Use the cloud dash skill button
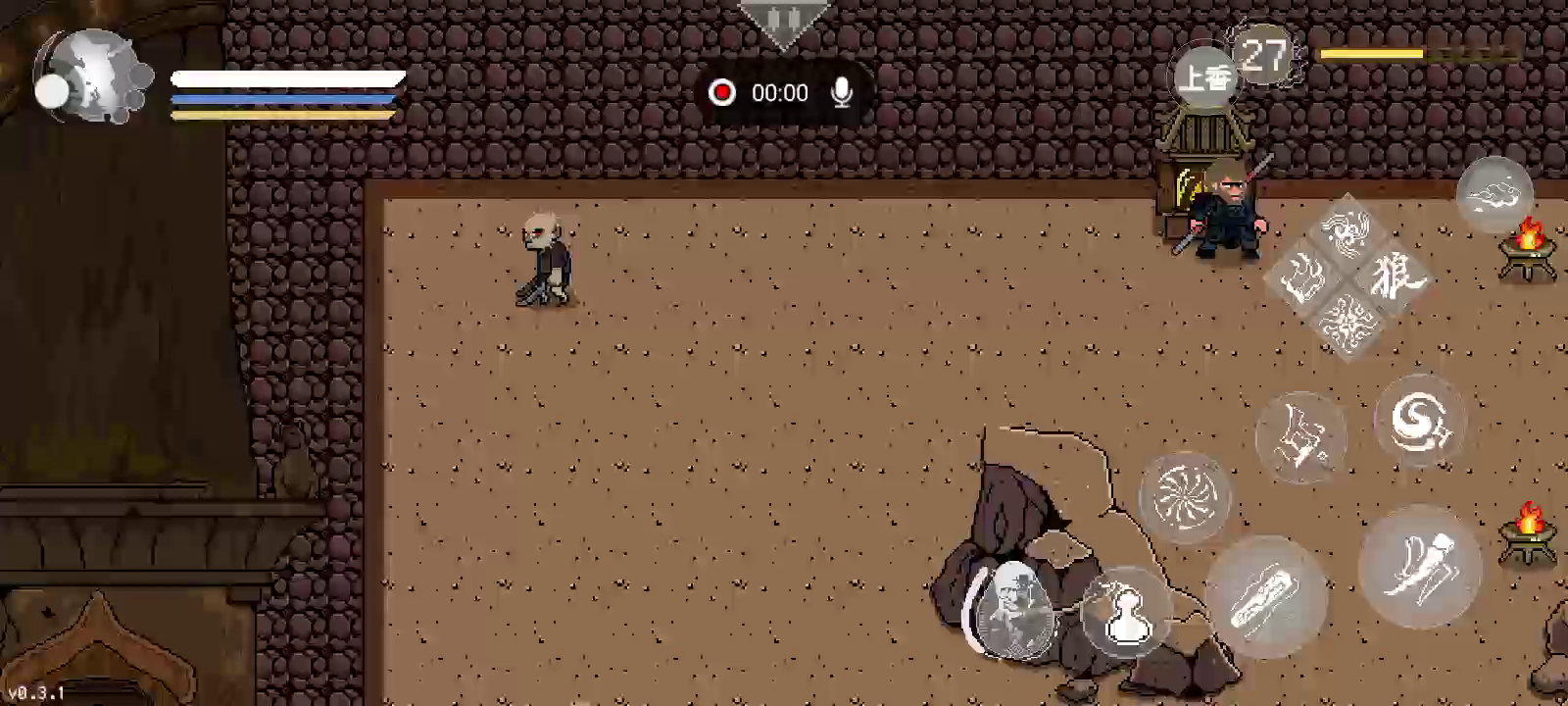 click(x=1494, y=194)
